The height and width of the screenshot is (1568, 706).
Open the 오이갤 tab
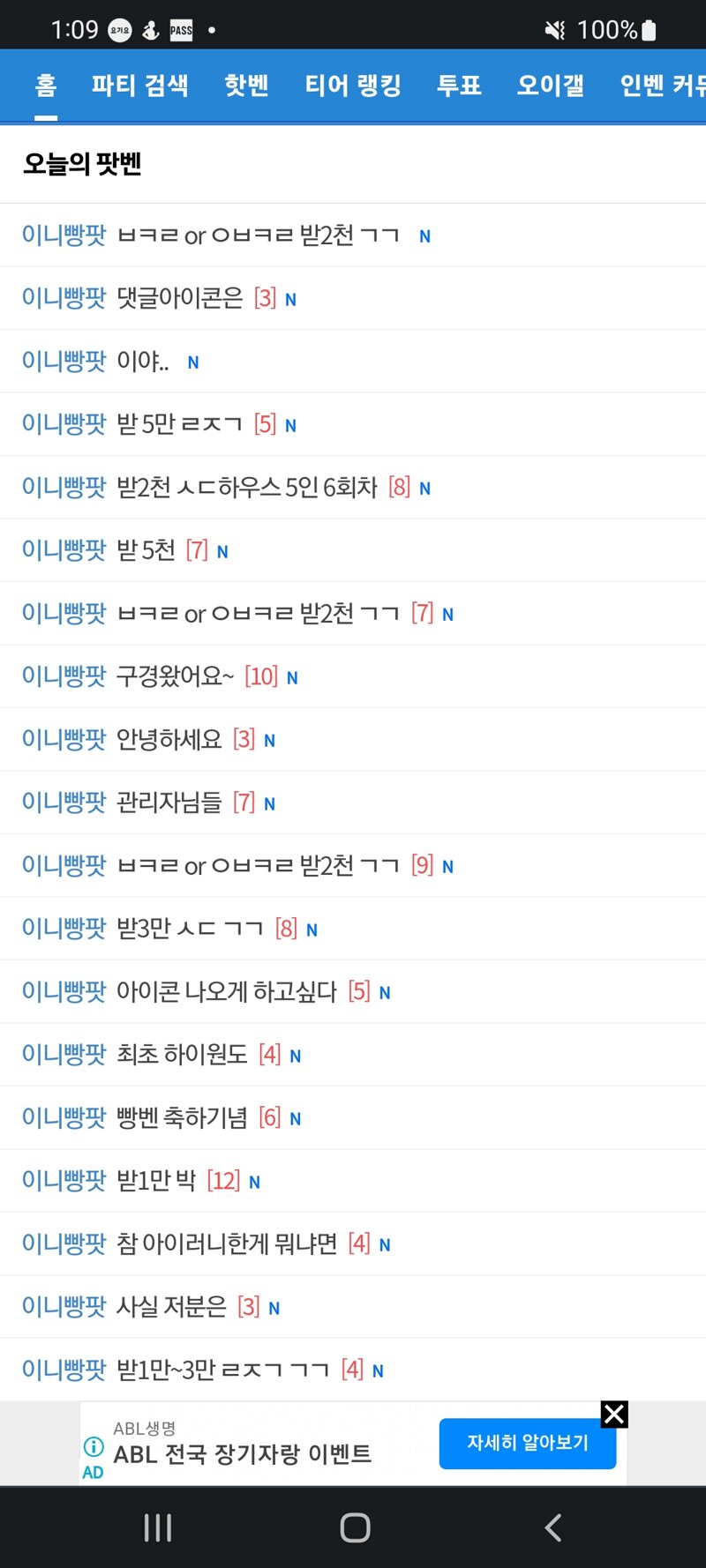[x=551, y=86]
